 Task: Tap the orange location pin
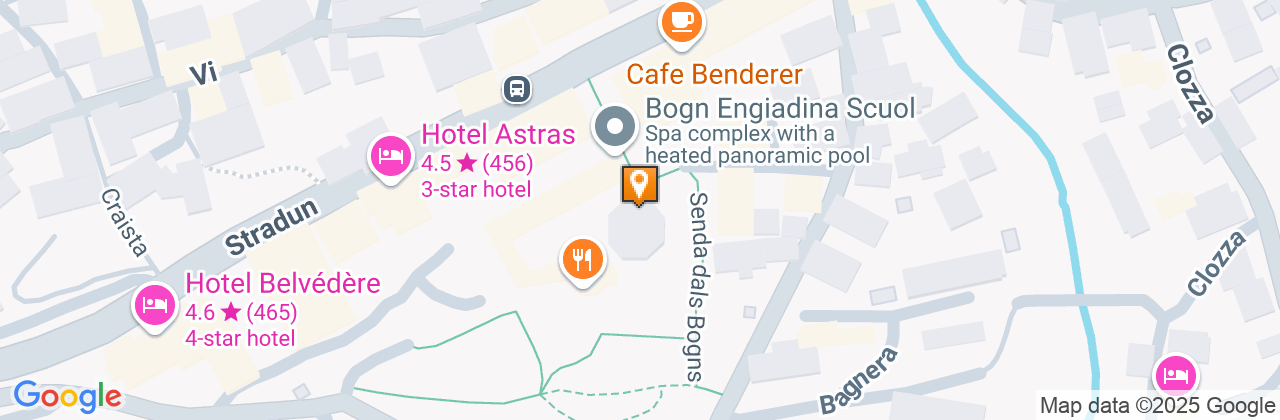(638, 185)
